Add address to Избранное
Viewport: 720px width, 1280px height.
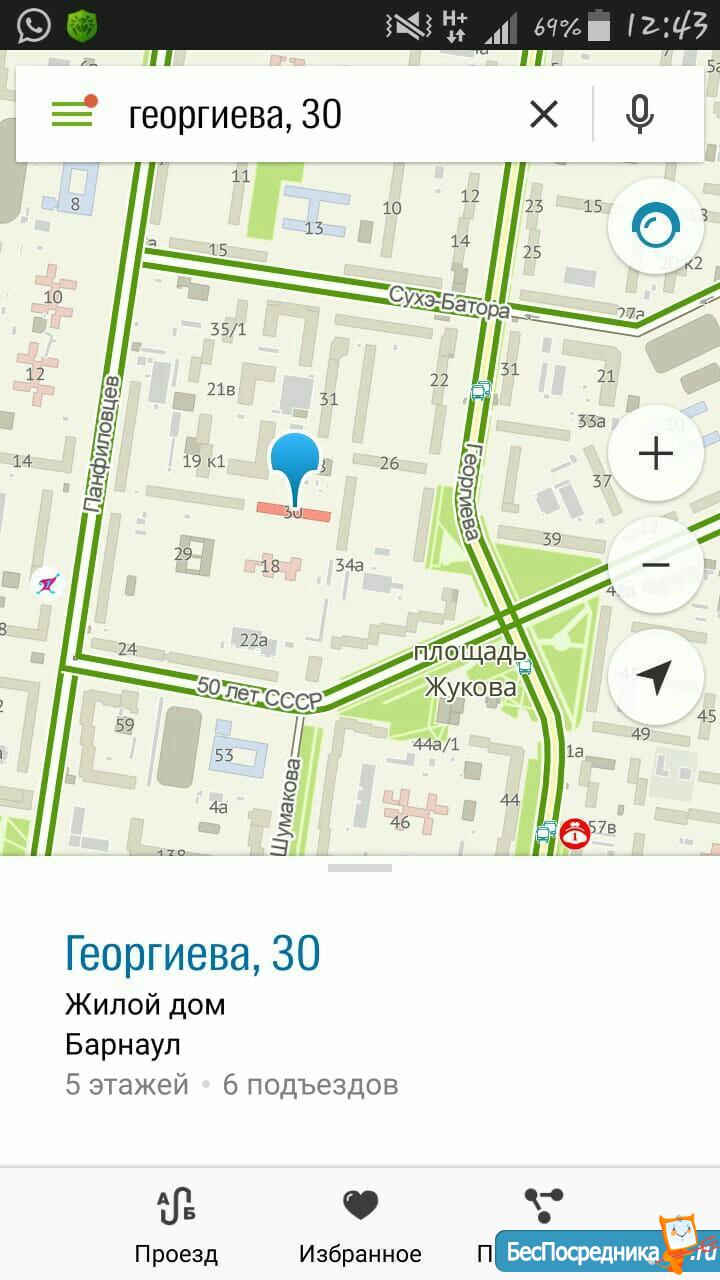pyautogui.click(x=360, y=1224)
